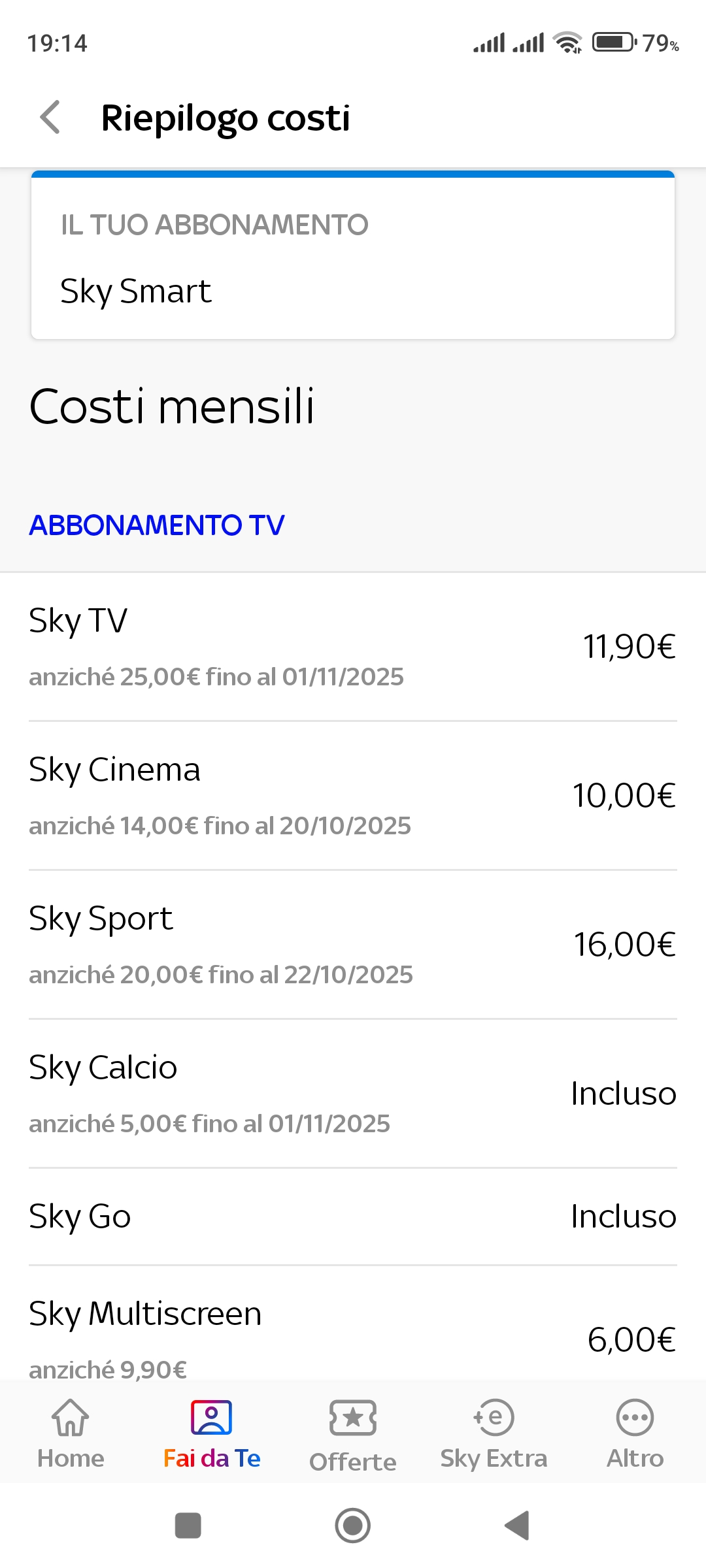Tap the system back button
This screenshot has width=706, height=1568.
pos(516,1526)
